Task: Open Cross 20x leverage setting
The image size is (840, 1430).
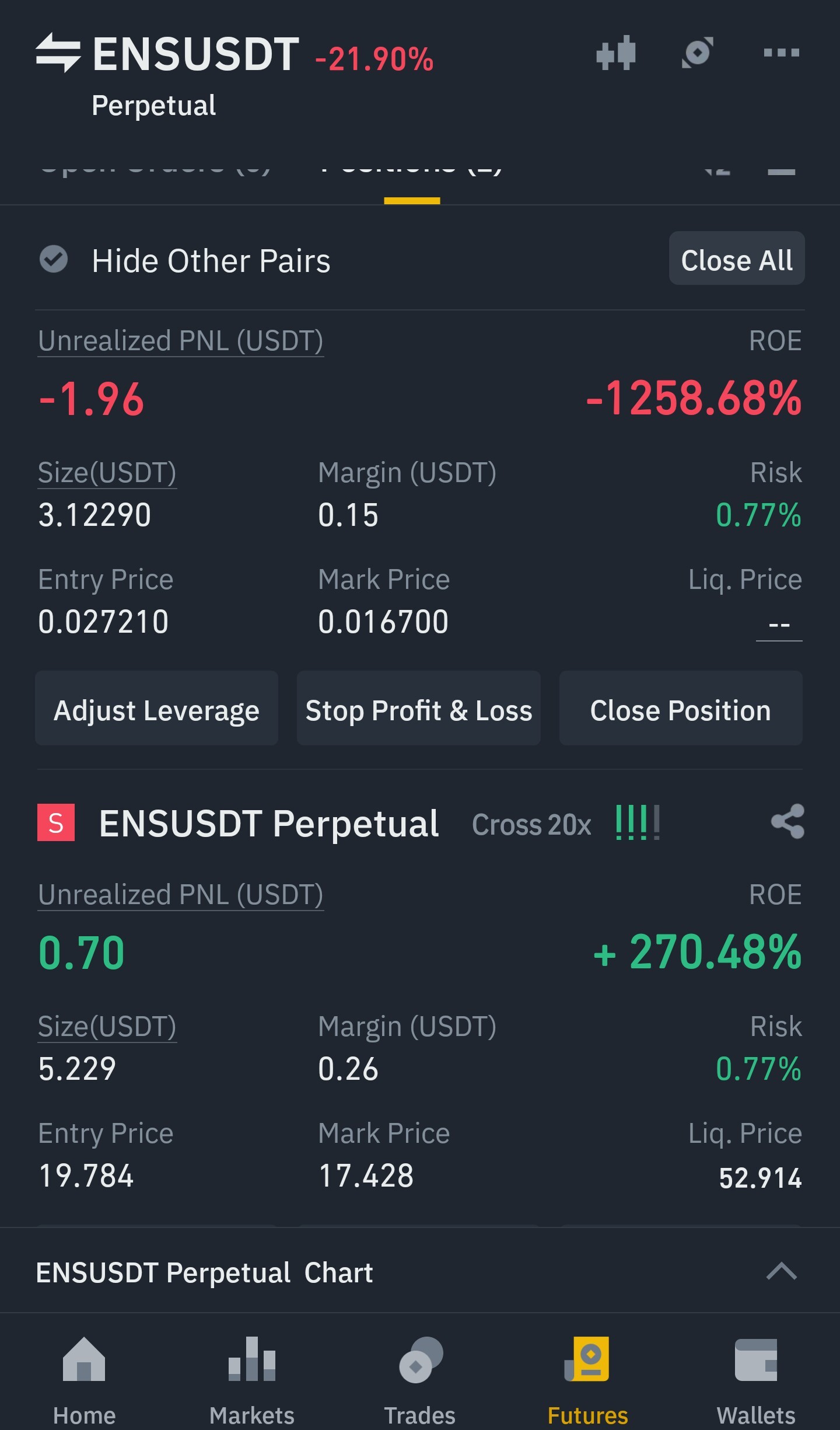Action: coord(531,825)
